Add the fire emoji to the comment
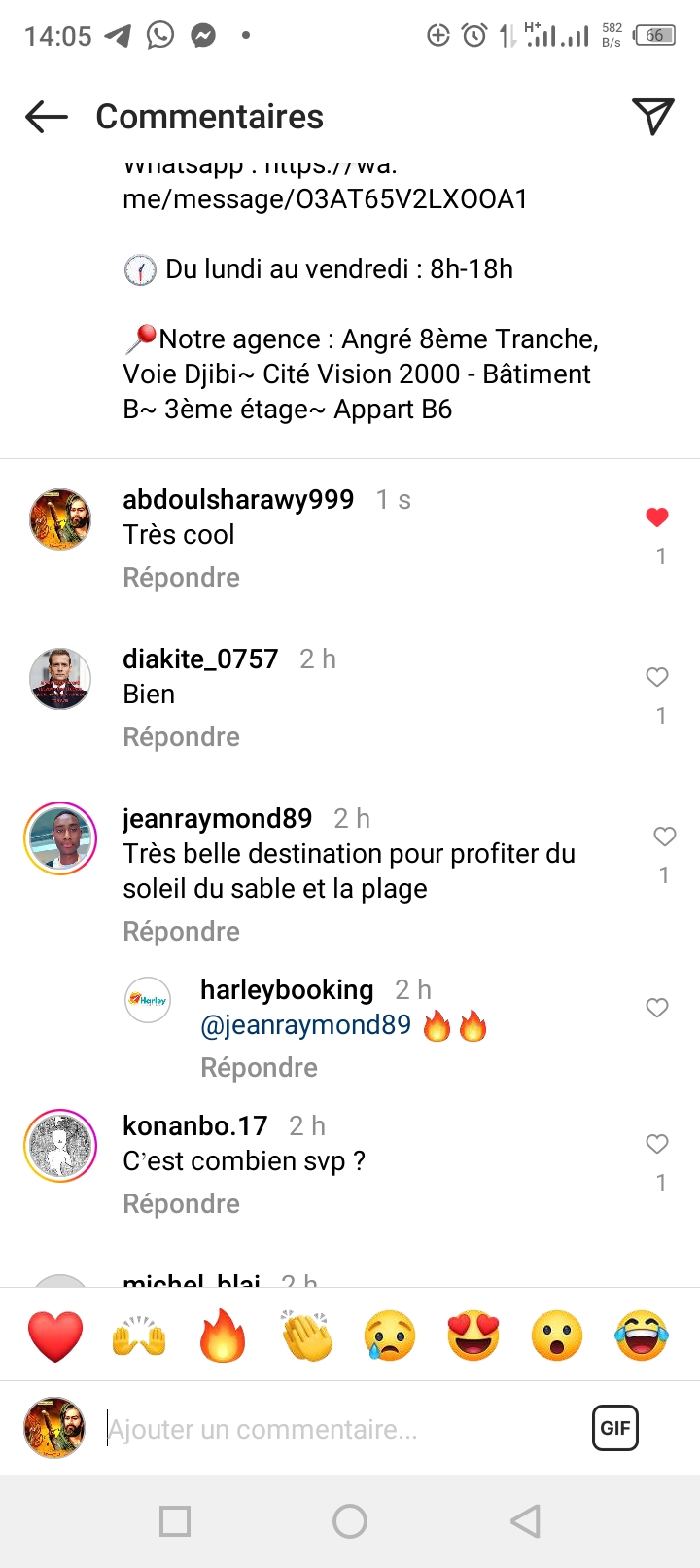The image size is (700, 1568). 223,1336
